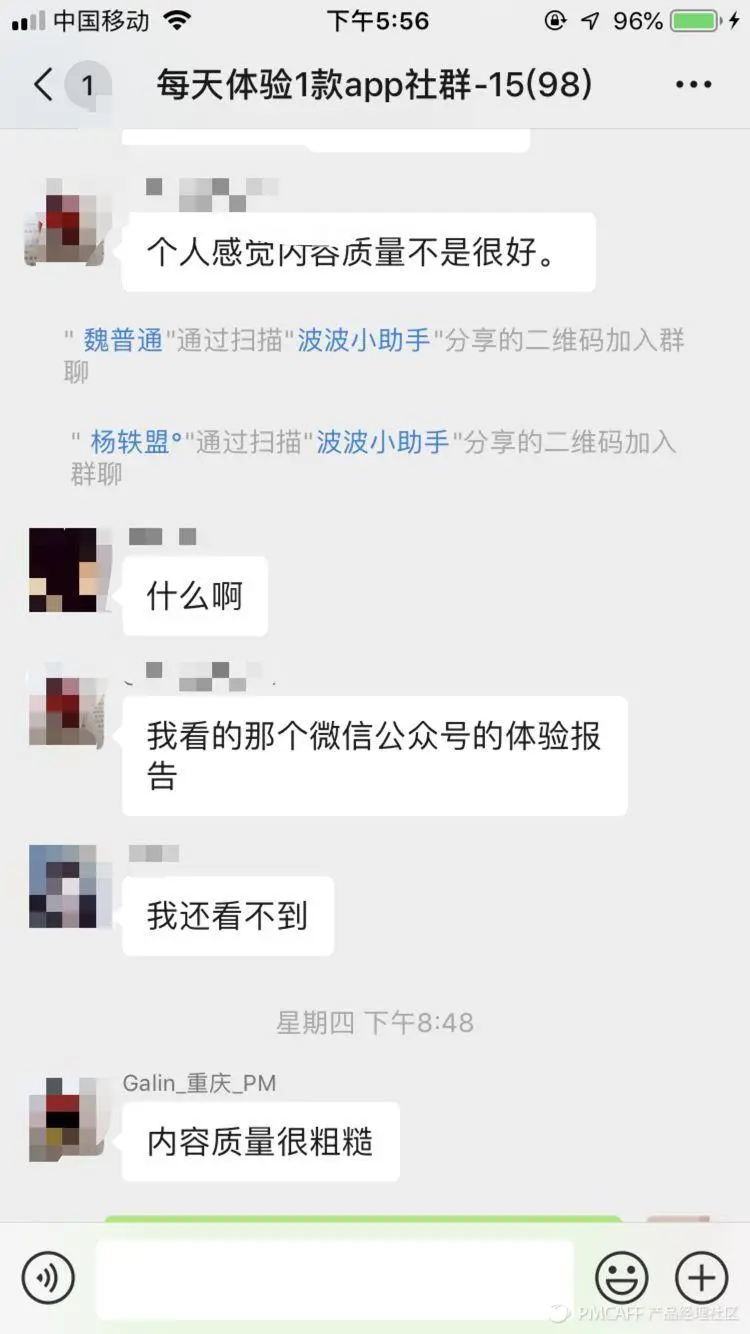750x1334 pixels.
Task: Open 魏普通's profile link
Action: 123,341
